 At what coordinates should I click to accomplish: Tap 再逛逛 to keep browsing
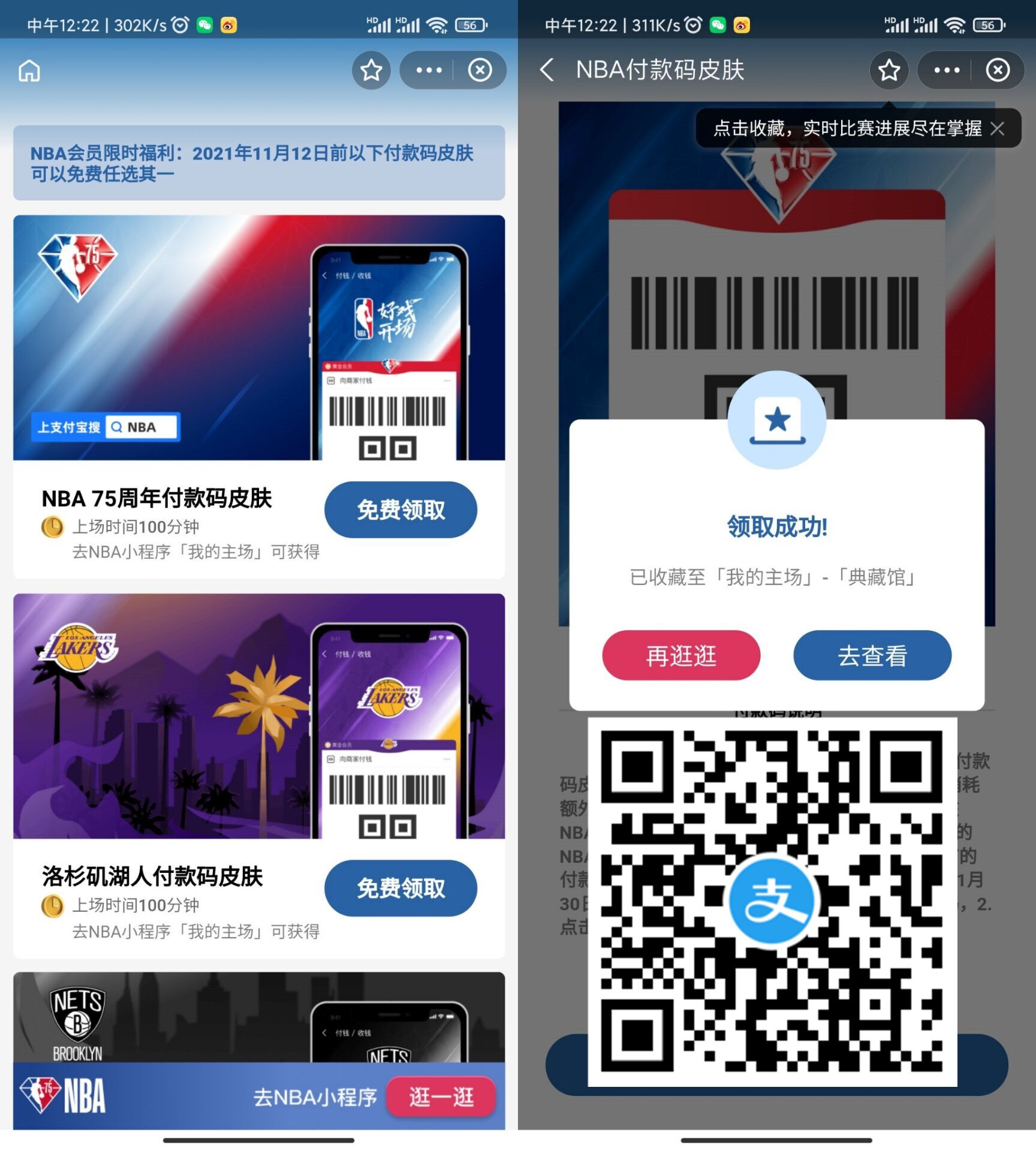coord(681,655)
